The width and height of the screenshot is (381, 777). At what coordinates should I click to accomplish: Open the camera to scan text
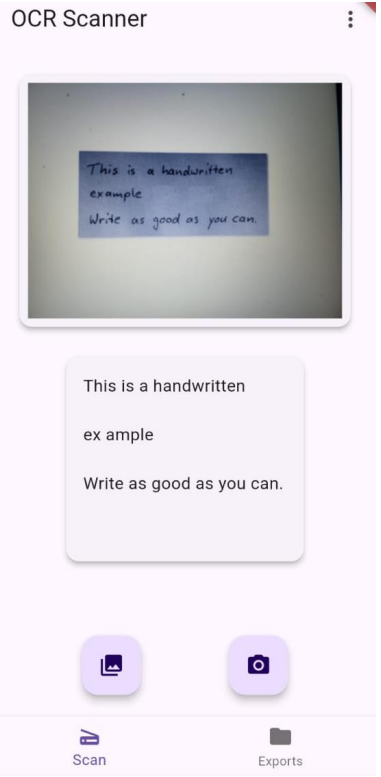tap(258, 665)
